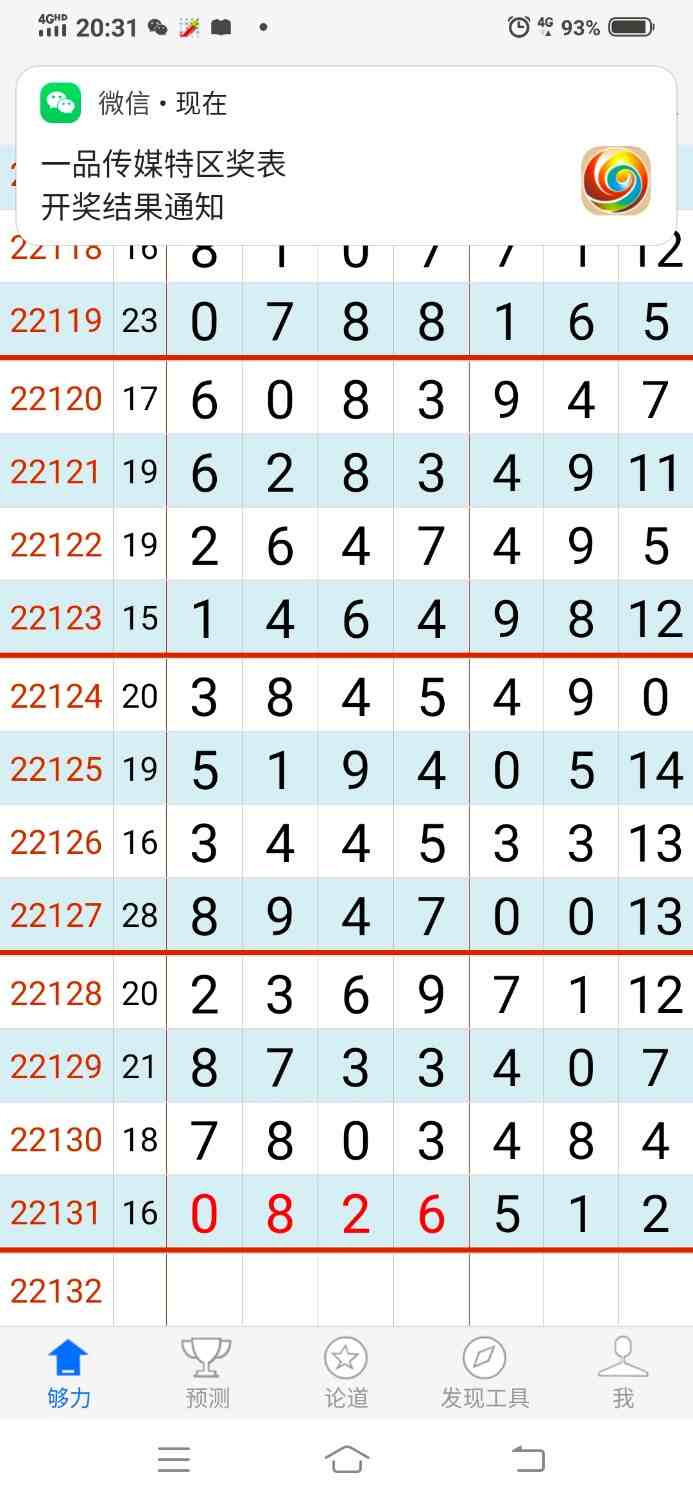Open the 我 profile tab
693x1500 pixels.
623,1374
